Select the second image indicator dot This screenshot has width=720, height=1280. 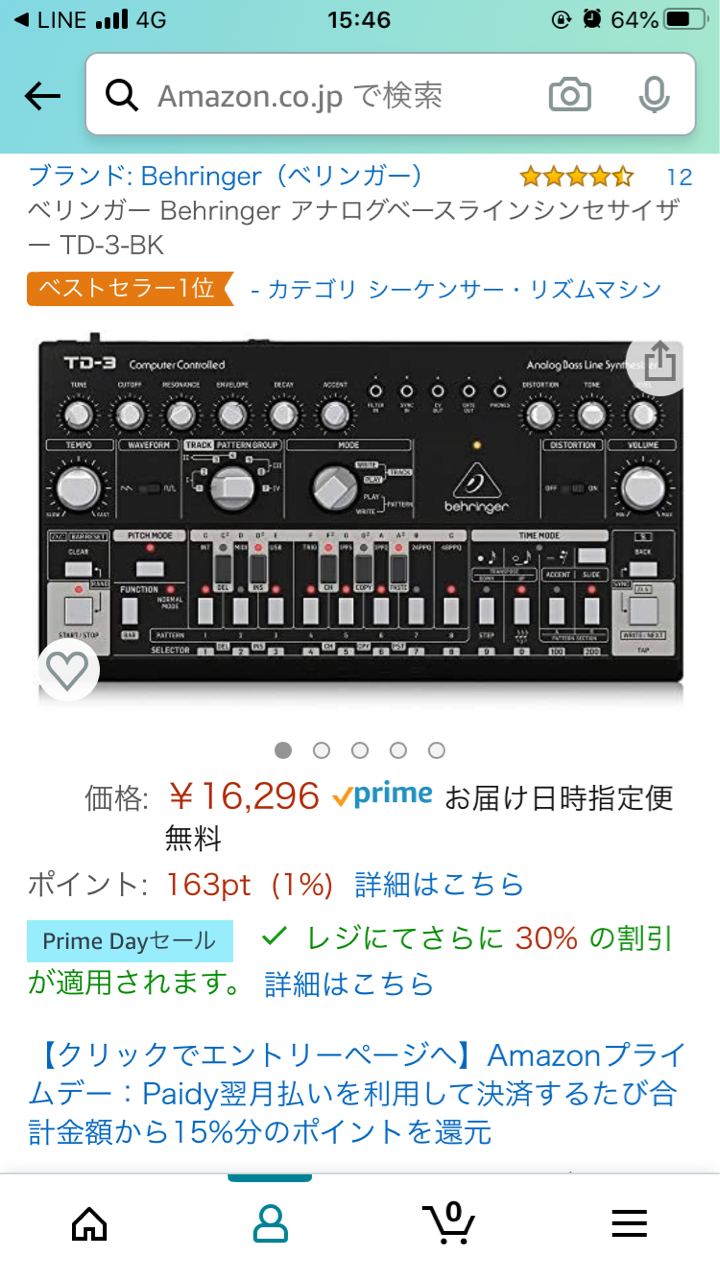[x=321, y=750]
